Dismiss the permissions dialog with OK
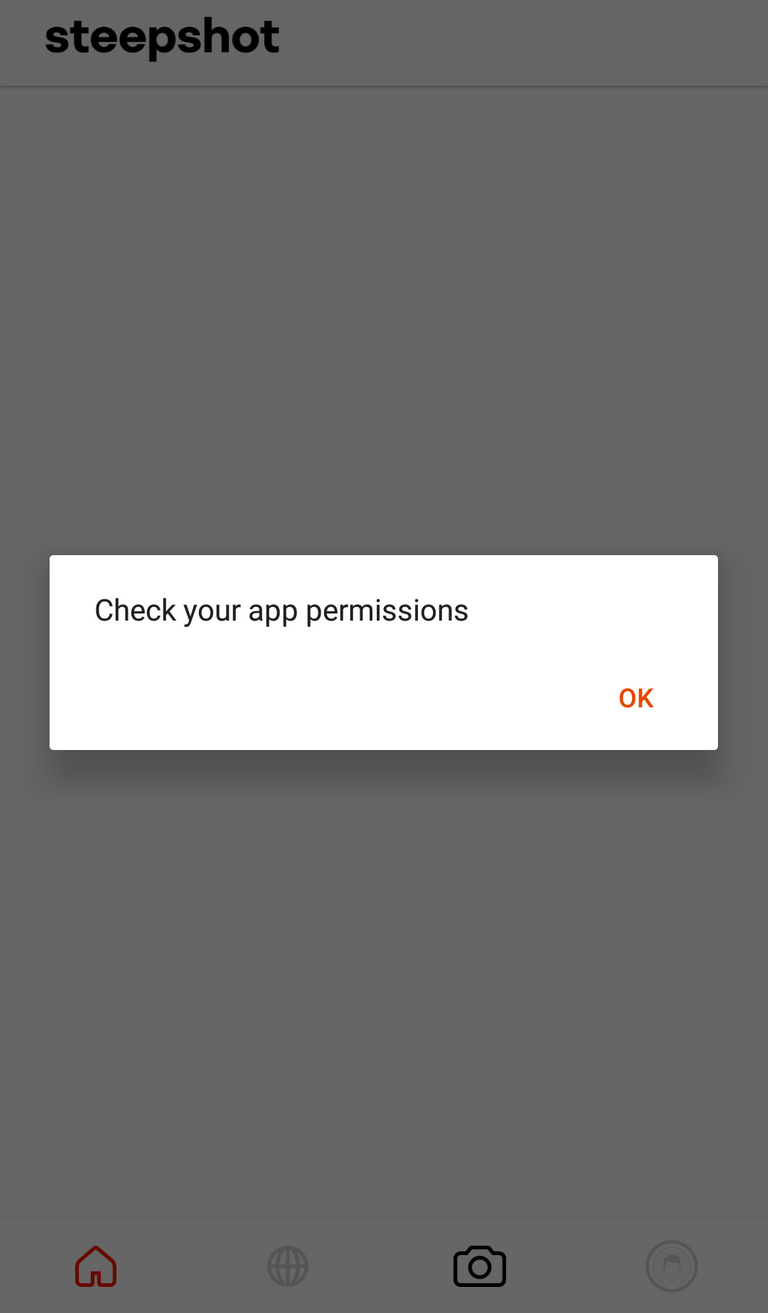Image resolution: width=768 pixels, height=1313 pixels. point(636,698)
